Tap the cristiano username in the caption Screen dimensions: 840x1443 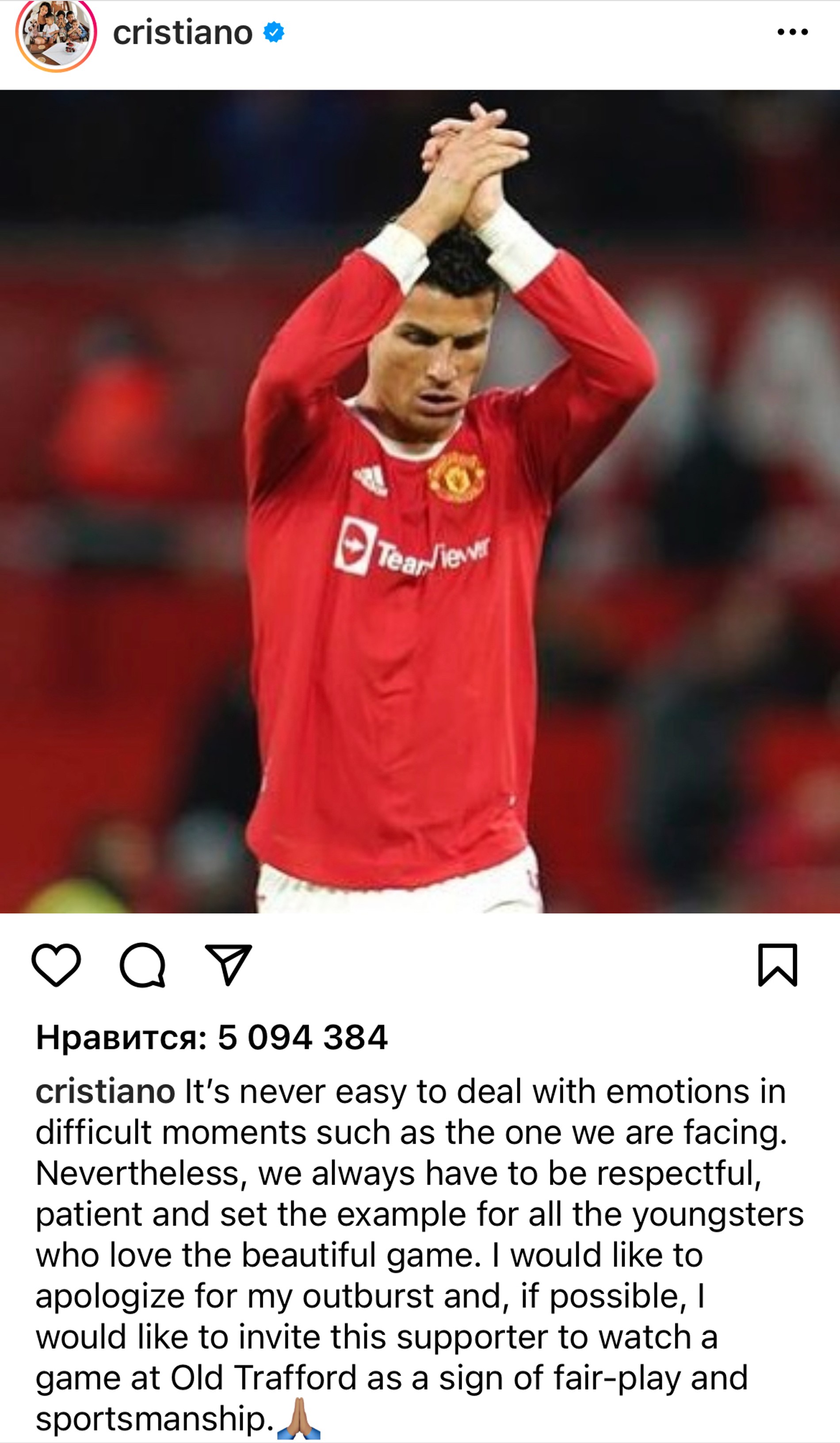(x=105, y=1092)
